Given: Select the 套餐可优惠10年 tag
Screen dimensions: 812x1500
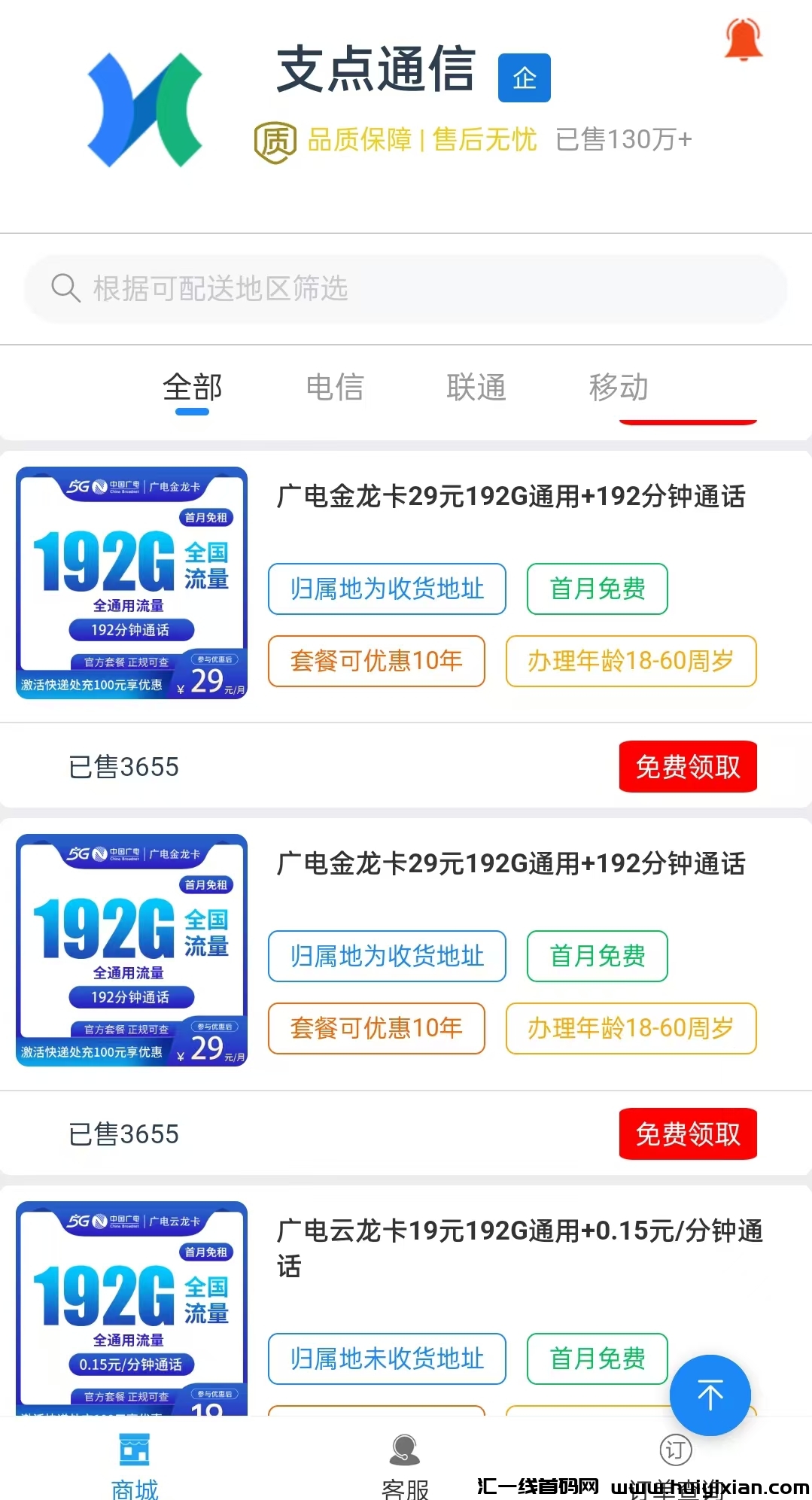Looking at the screenshot, I should click(x=376, y=662).
